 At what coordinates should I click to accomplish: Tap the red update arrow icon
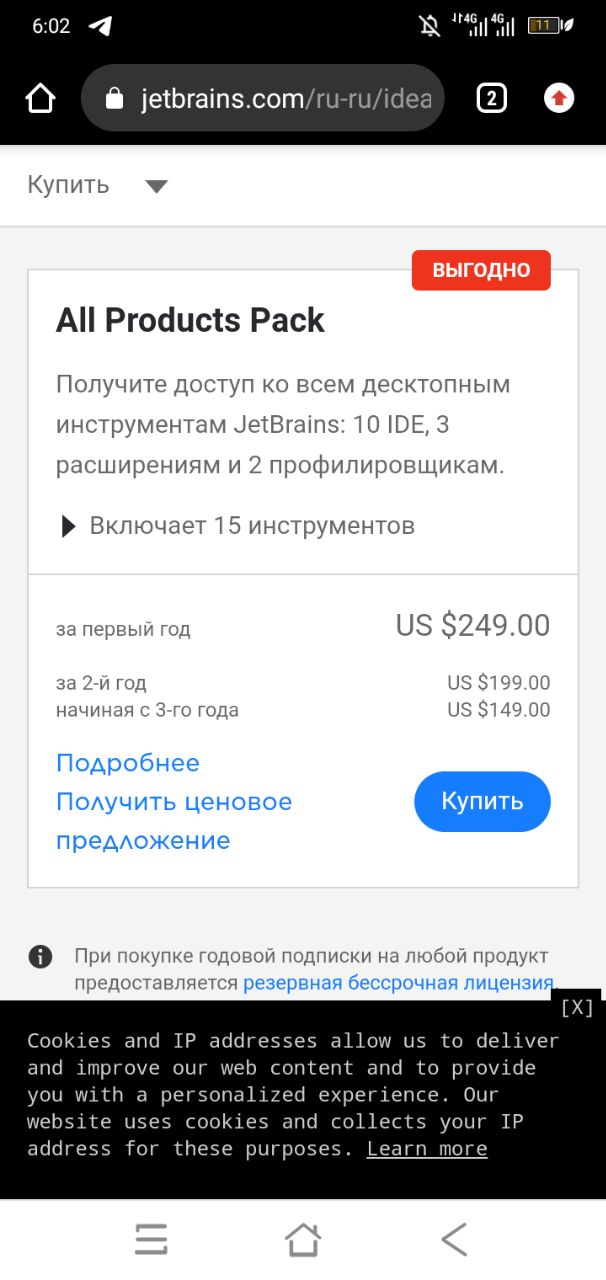pyautogui.click(x=559, y=98)
